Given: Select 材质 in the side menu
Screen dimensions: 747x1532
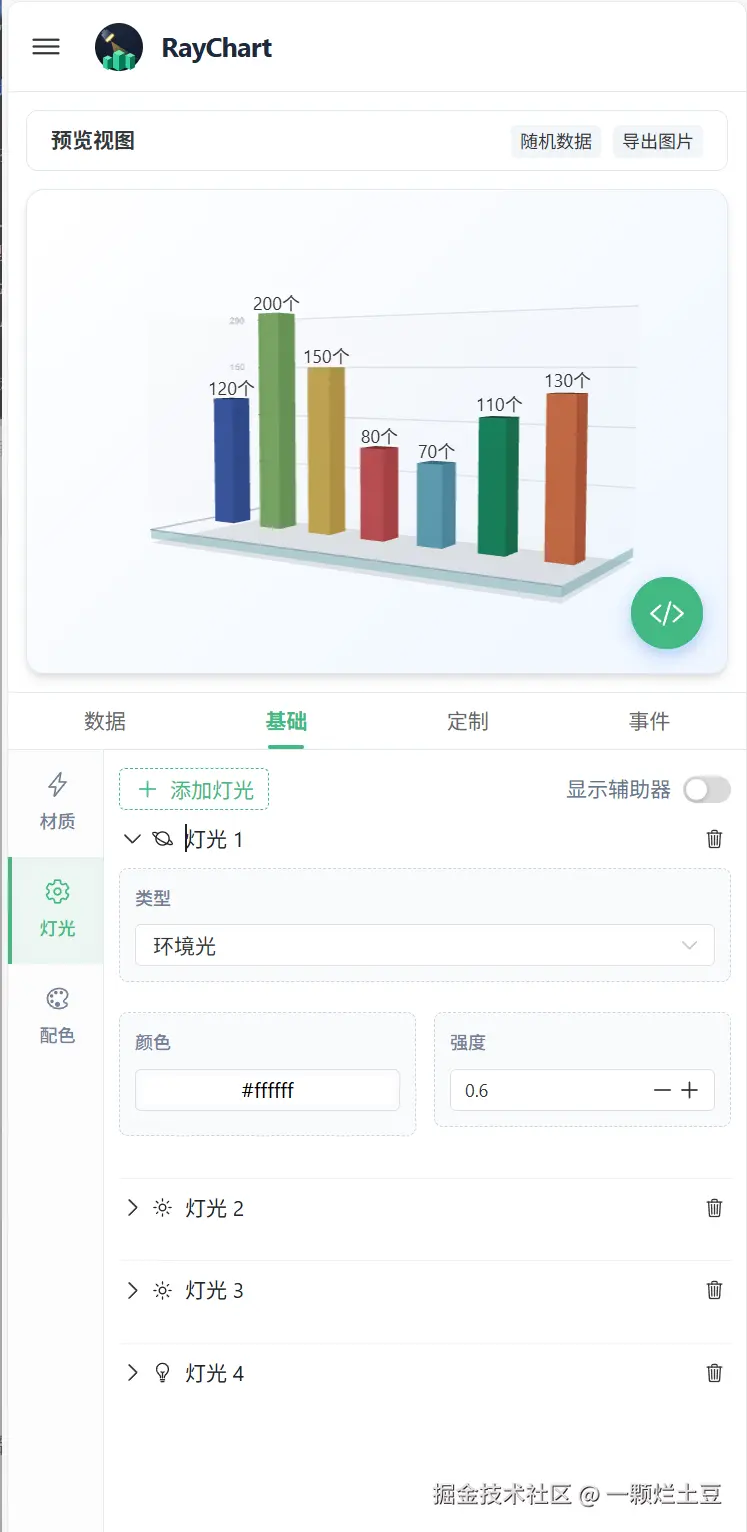Looking at the screenshot, I should point(57,802).
